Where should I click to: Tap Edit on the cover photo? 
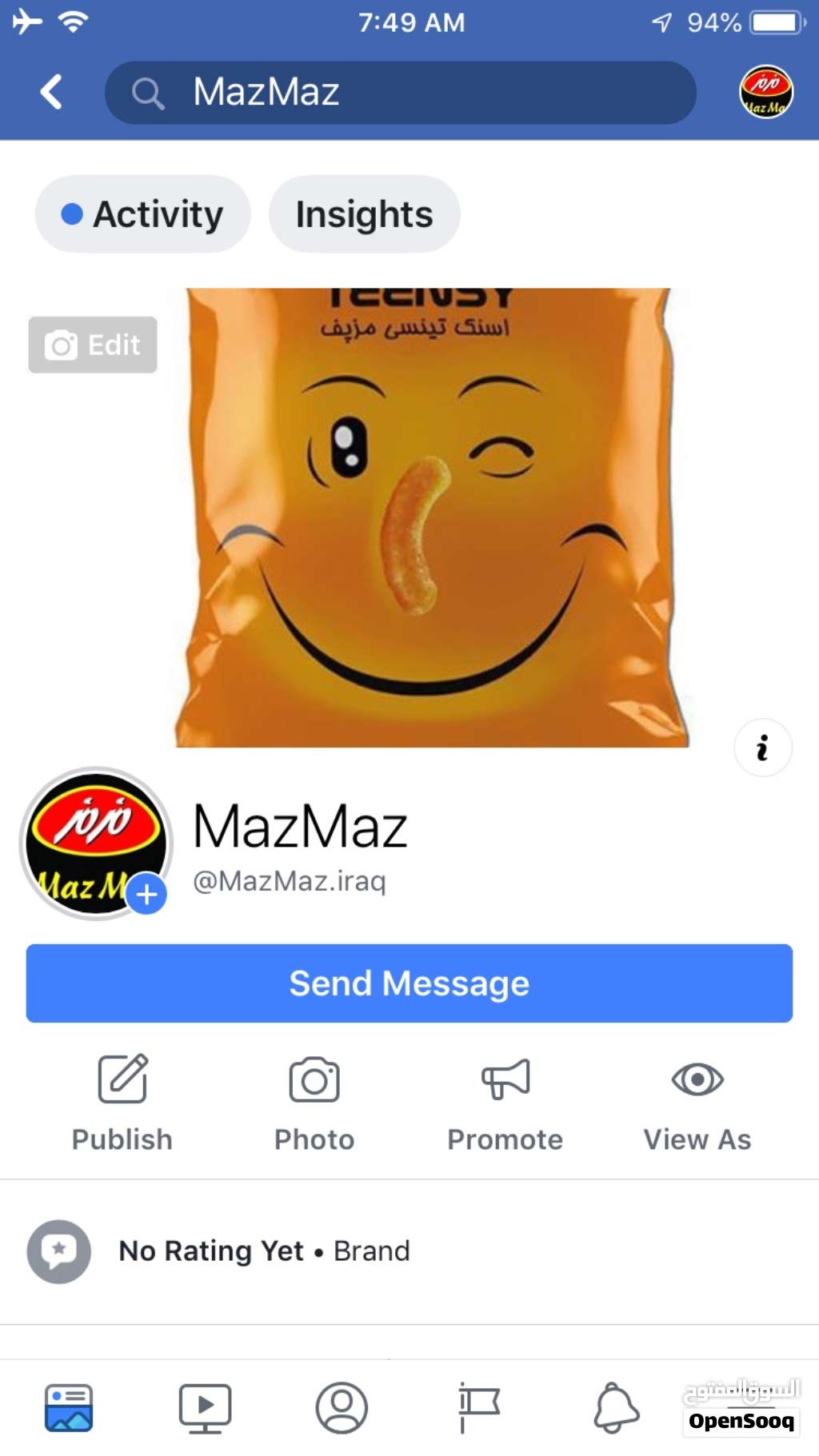tap(92, 345)
